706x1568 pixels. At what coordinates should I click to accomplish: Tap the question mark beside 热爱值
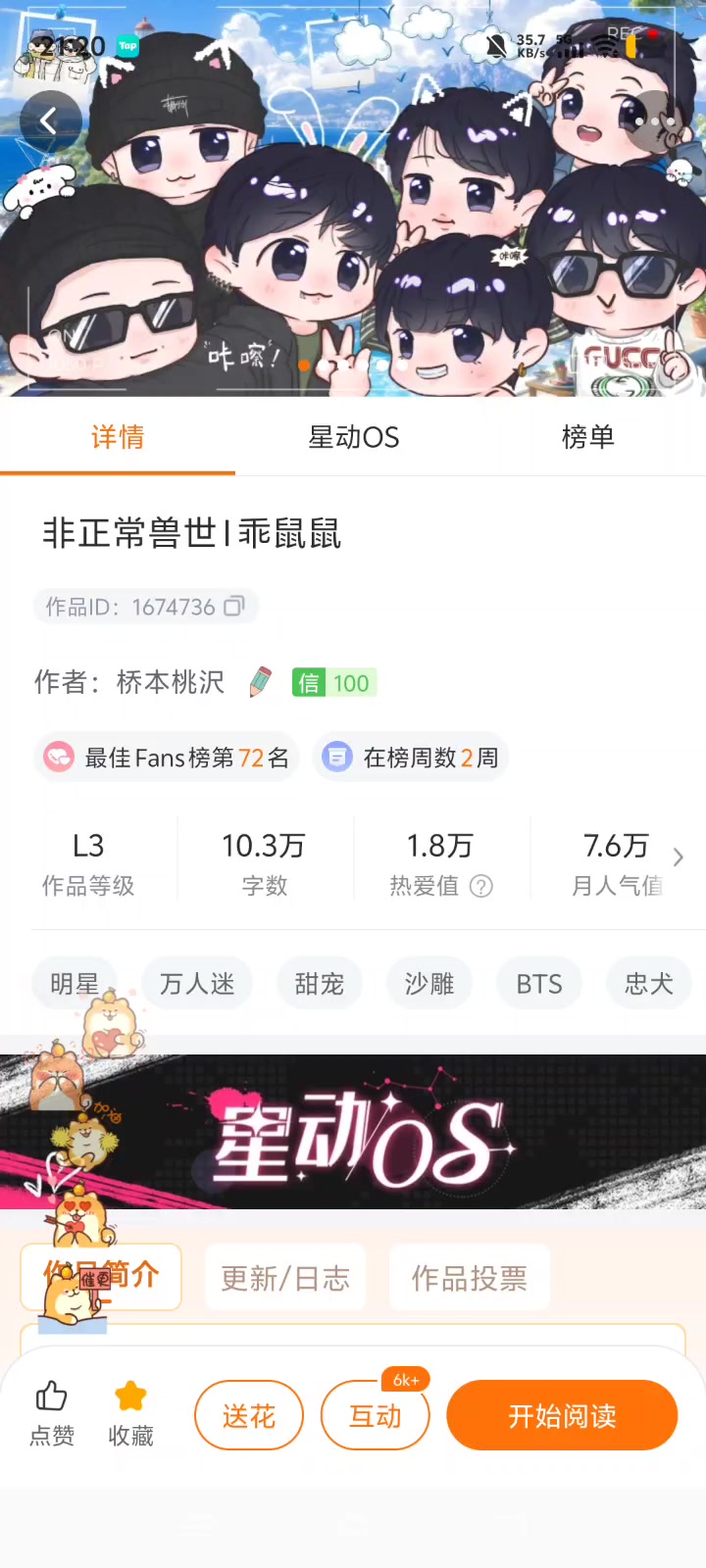481,888
